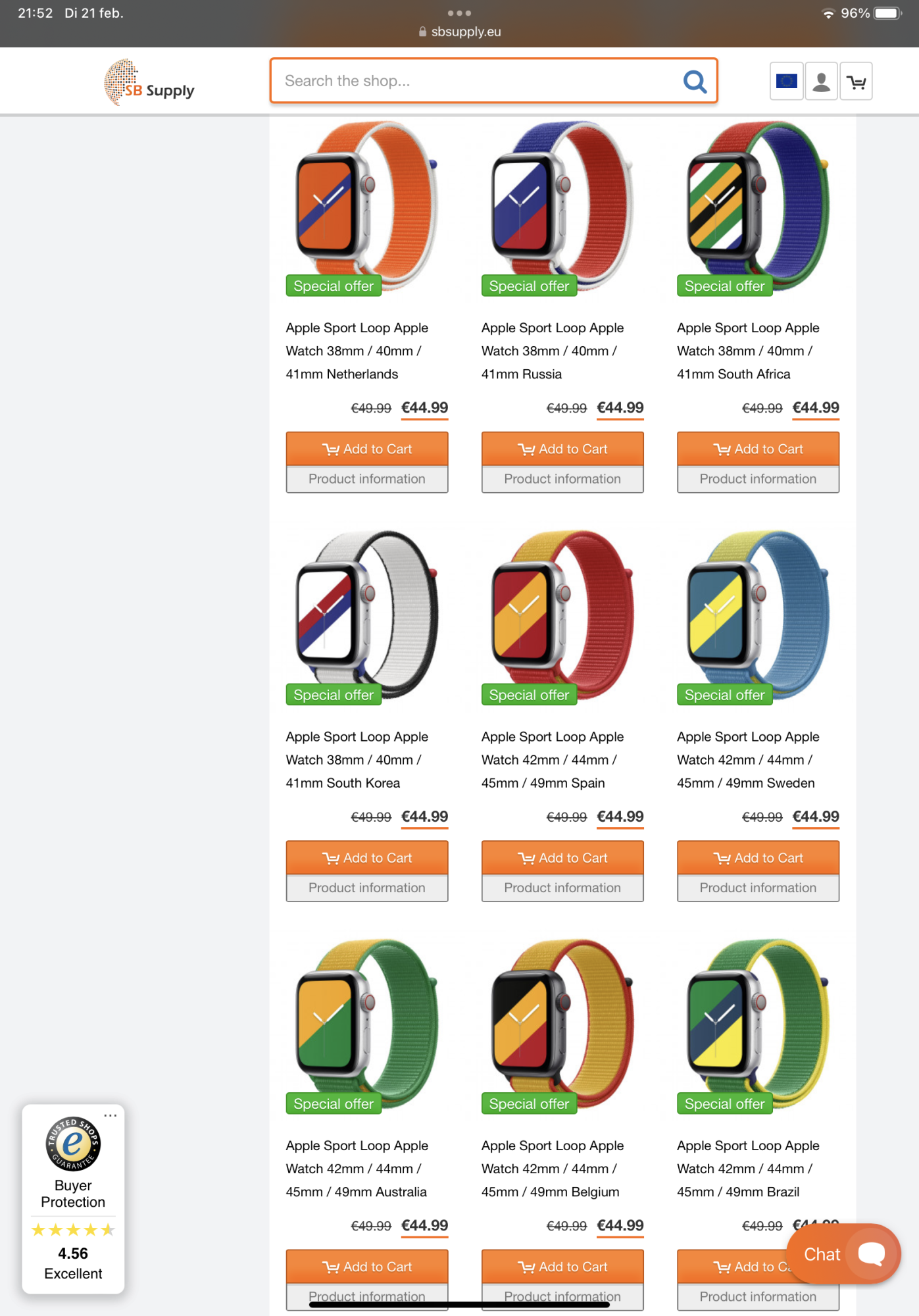View product information for Russia band
Viewport: 919px width, 1316px height.
point(562,479)
